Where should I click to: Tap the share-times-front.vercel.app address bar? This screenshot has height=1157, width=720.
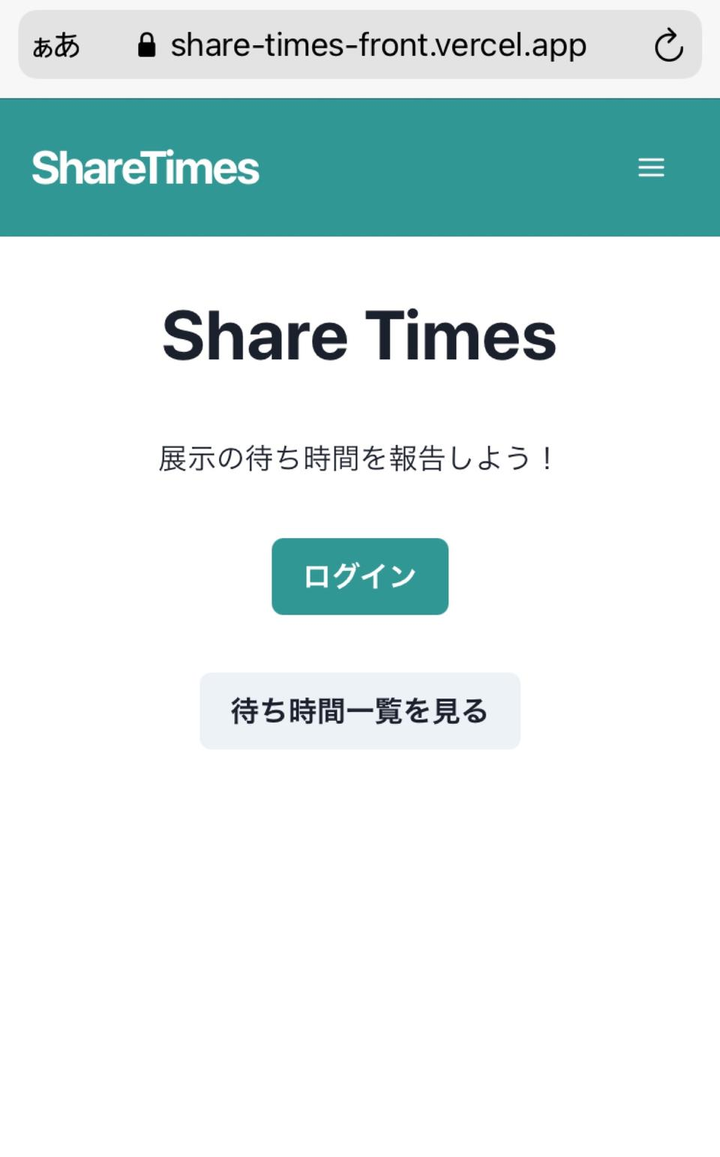(377, 45)
